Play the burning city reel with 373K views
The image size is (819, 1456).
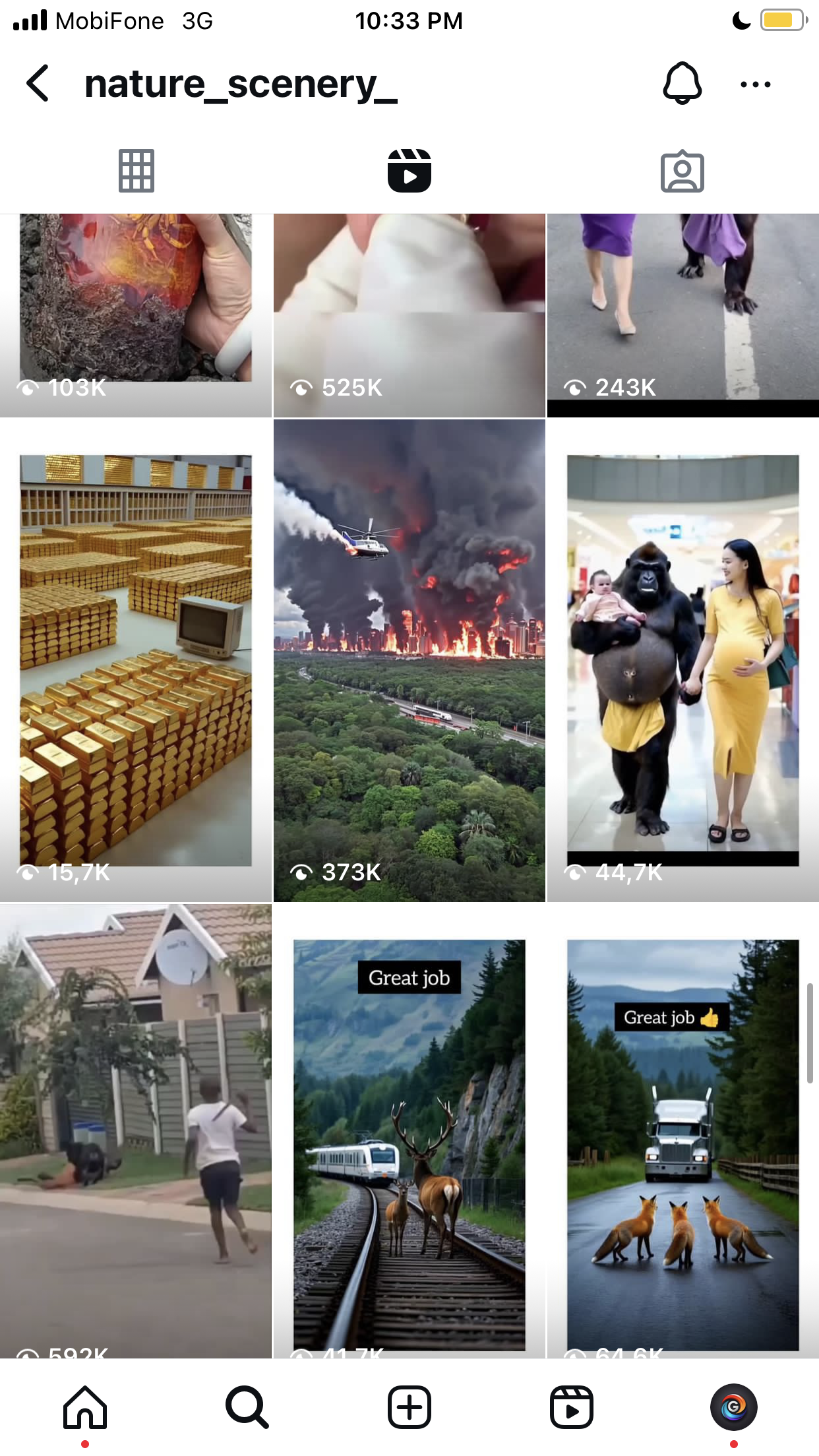(409, 661)
